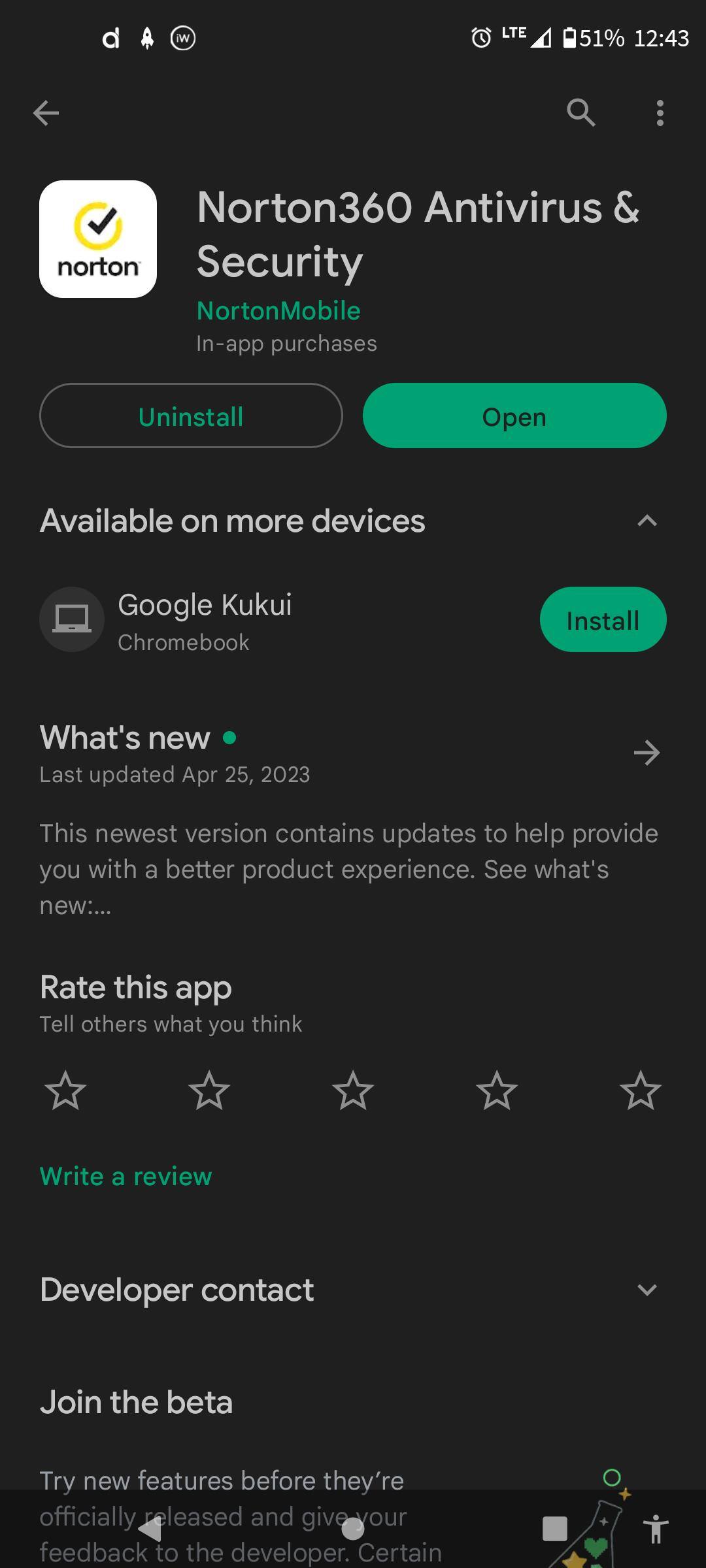Expand the Developer contact section
Image resolution: width=706 pixels, height=1568 pixels.
pos(647,1290)
